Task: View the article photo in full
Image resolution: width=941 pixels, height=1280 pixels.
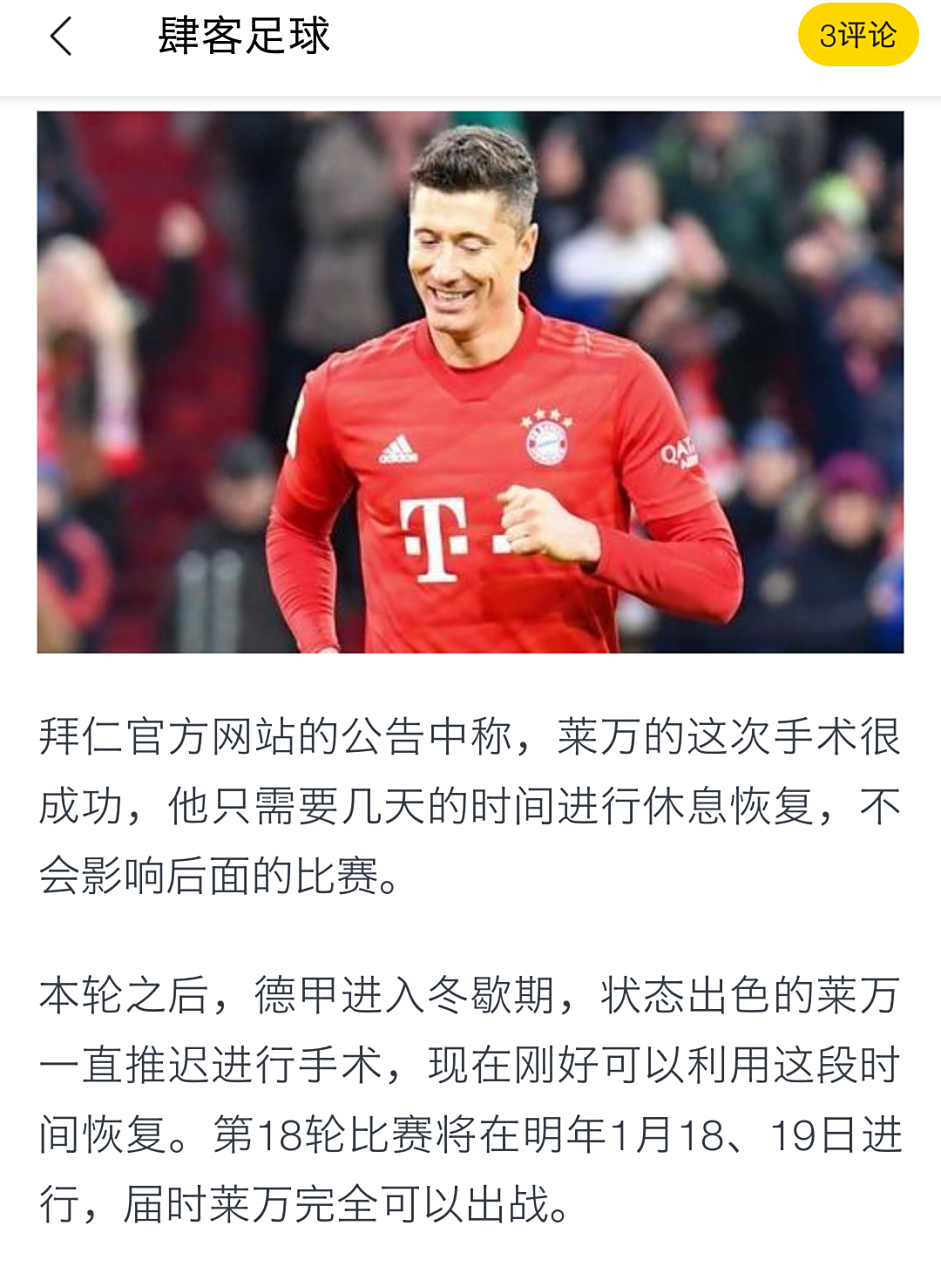Action: point(470,382)
